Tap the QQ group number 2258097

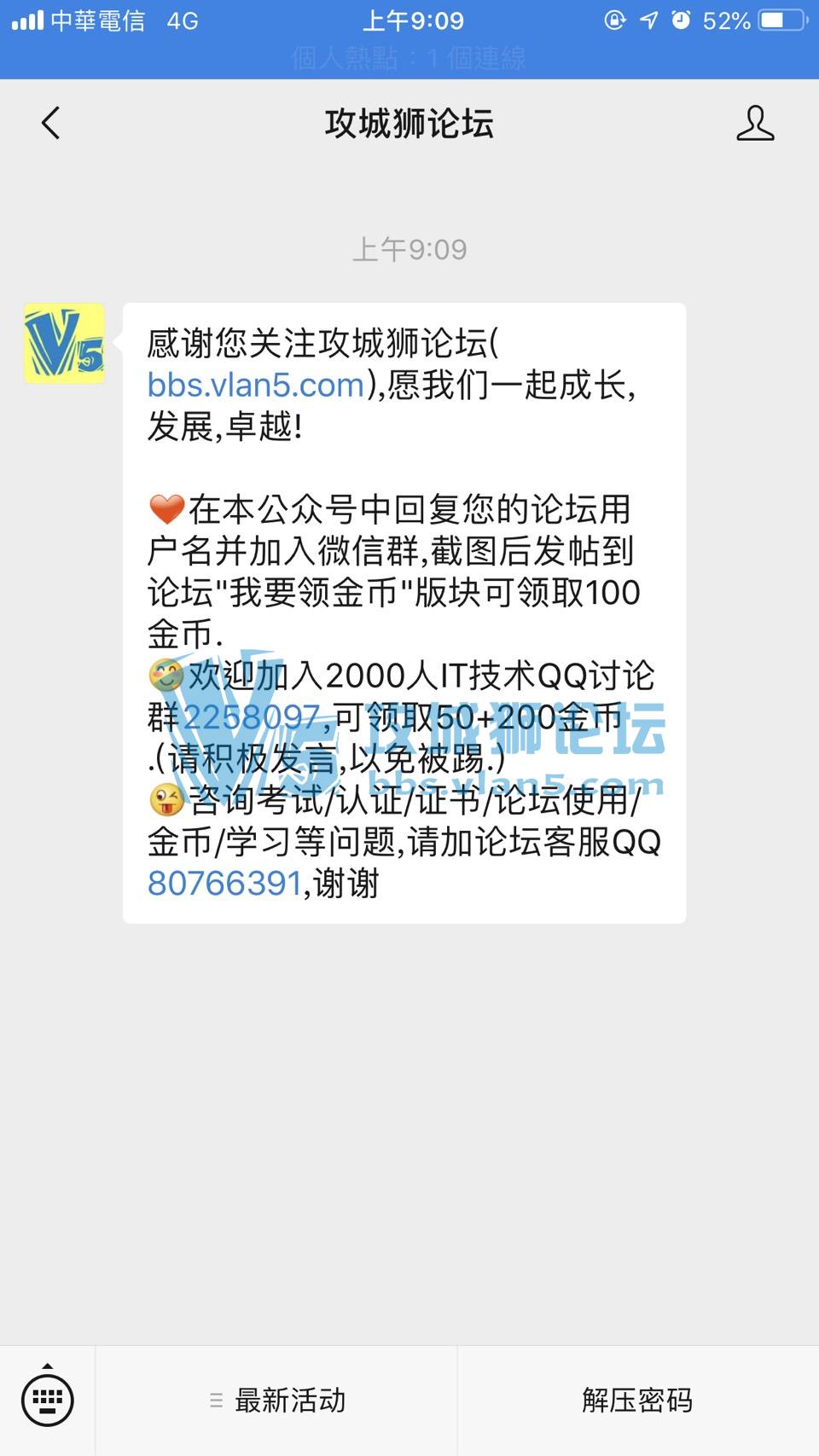(x=252, y=717)
